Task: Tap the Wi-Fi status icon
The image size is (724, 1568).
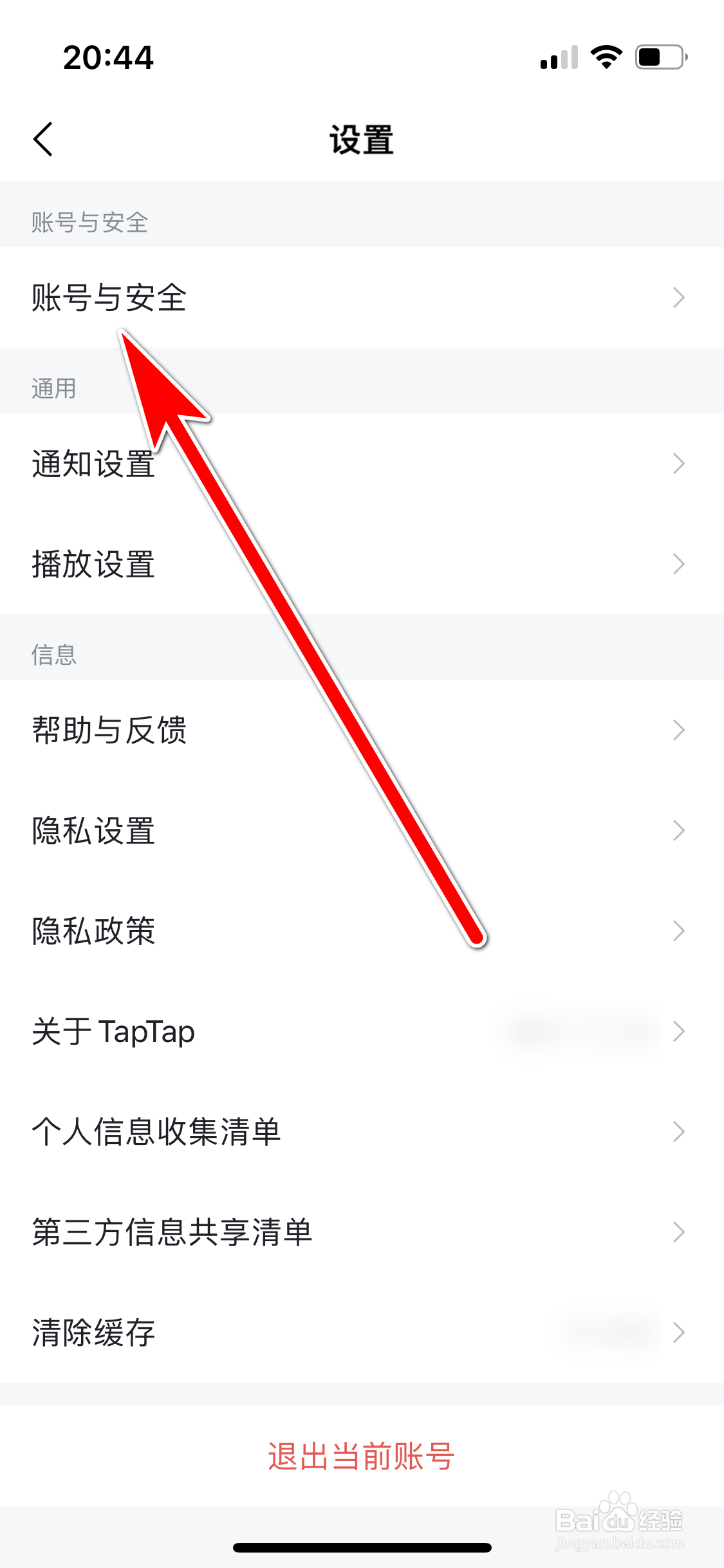Action: tap(606, 57)
